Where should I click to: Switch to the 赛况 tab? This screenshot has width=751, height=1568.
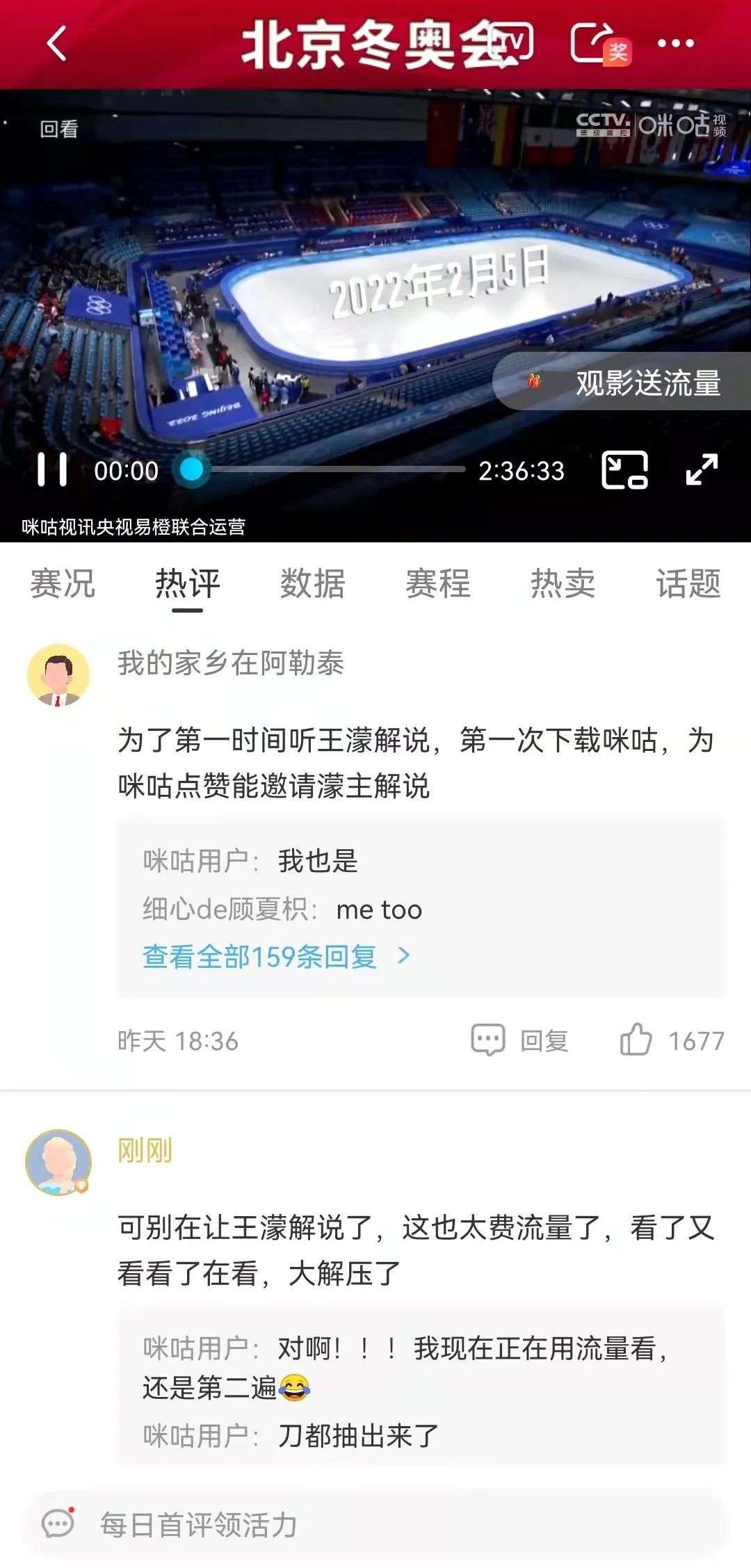tap(63, 583)
